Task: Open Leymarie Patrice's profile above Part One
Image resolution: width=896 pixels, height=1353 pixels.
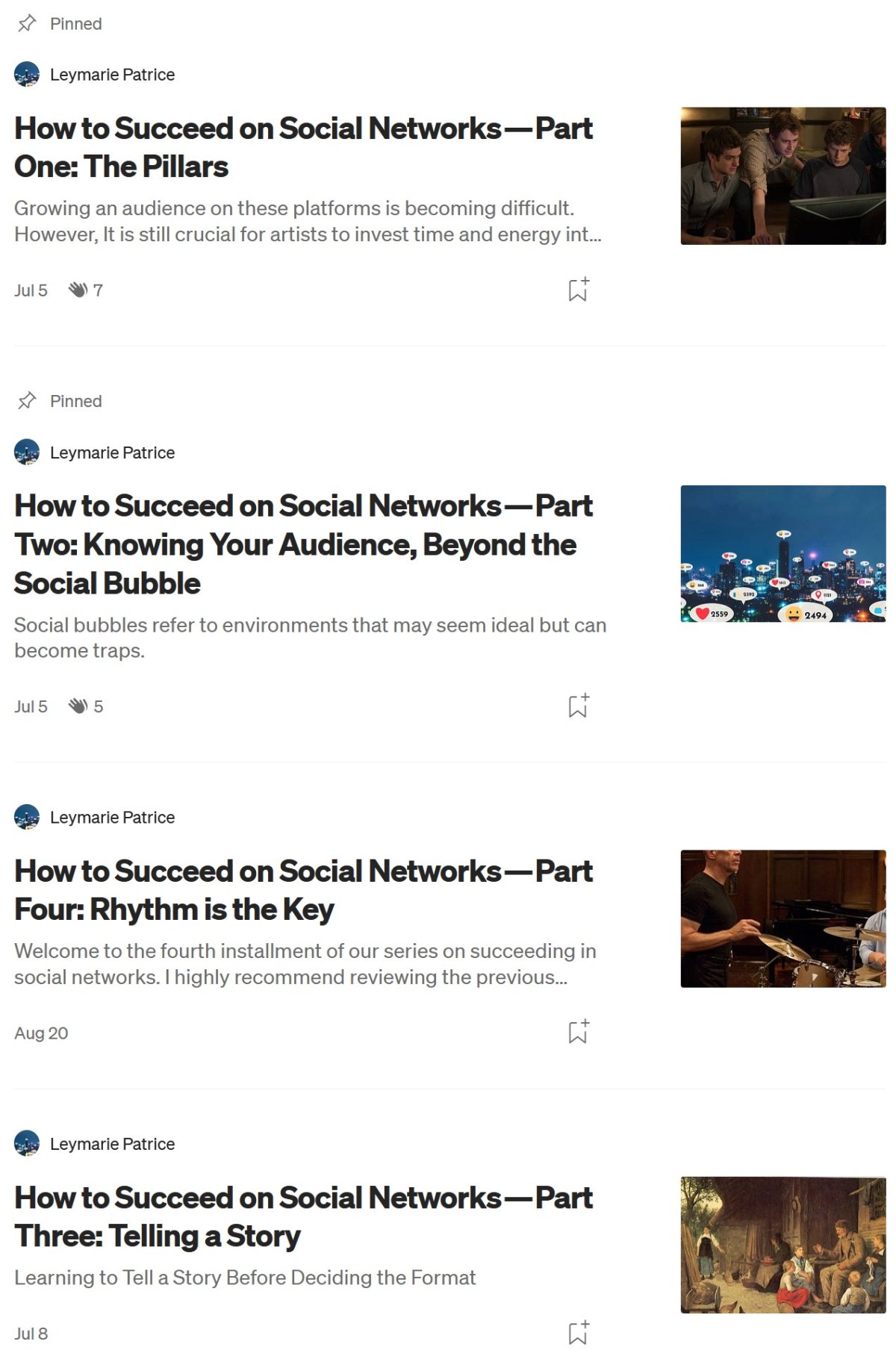Action: tap(112, 75)
